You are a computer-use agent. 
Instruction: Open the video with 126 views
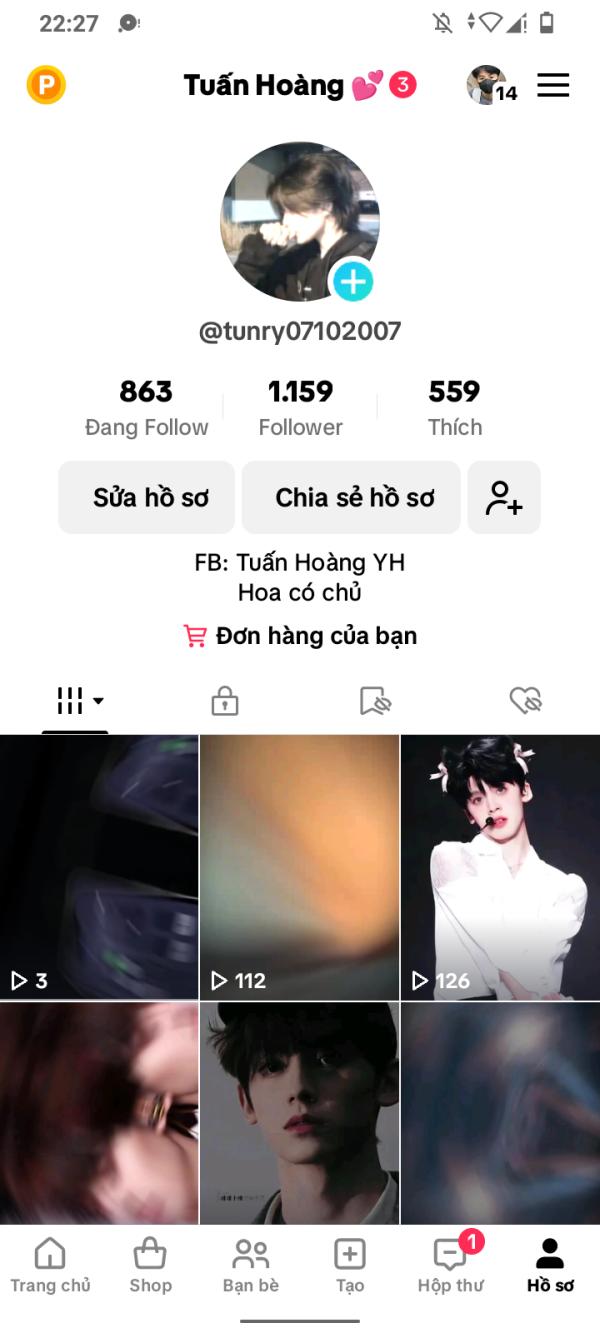tap(500, 867)
